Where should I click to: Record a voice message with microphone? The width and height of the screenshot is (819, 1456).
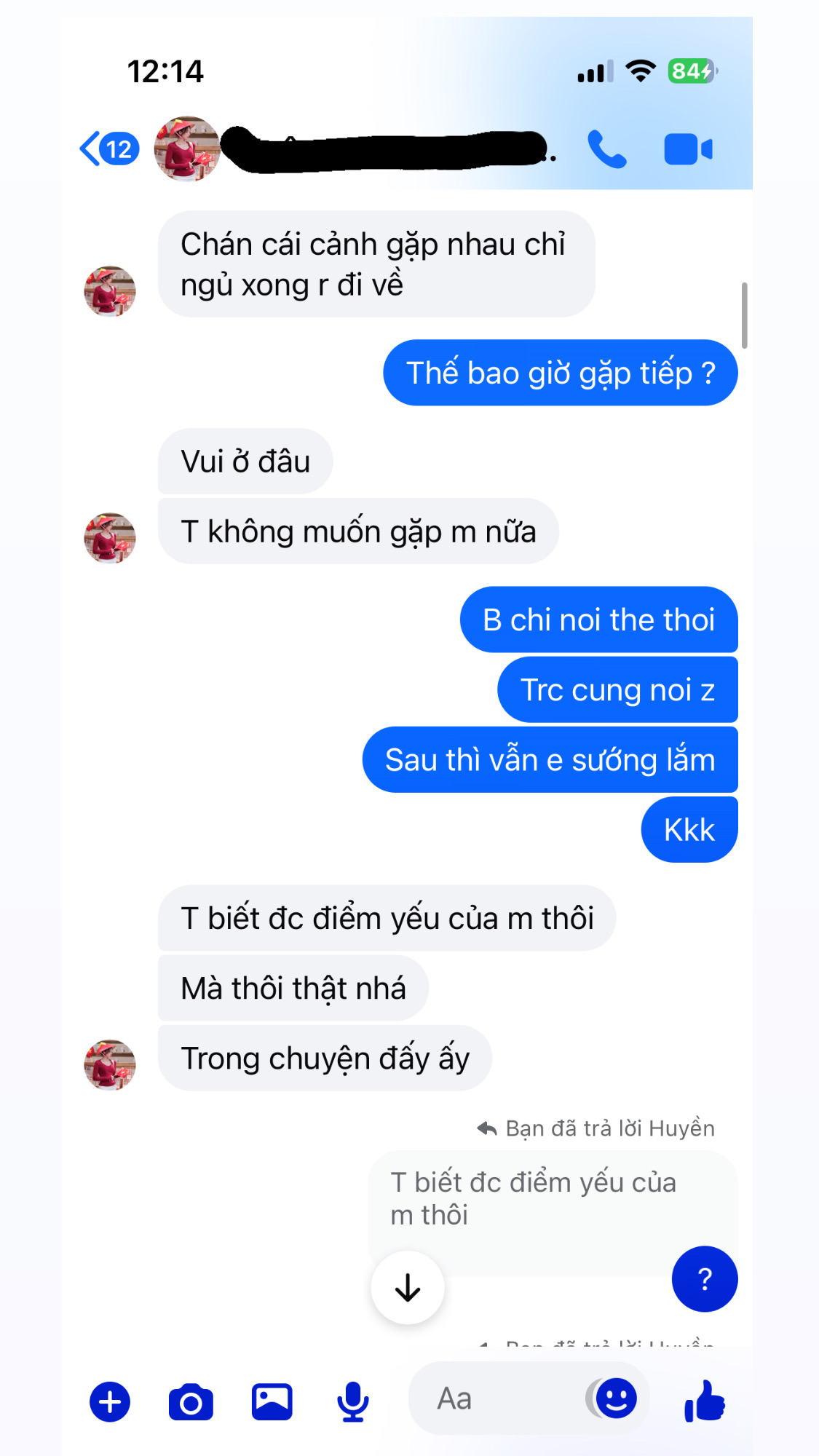click(353, 1401)
